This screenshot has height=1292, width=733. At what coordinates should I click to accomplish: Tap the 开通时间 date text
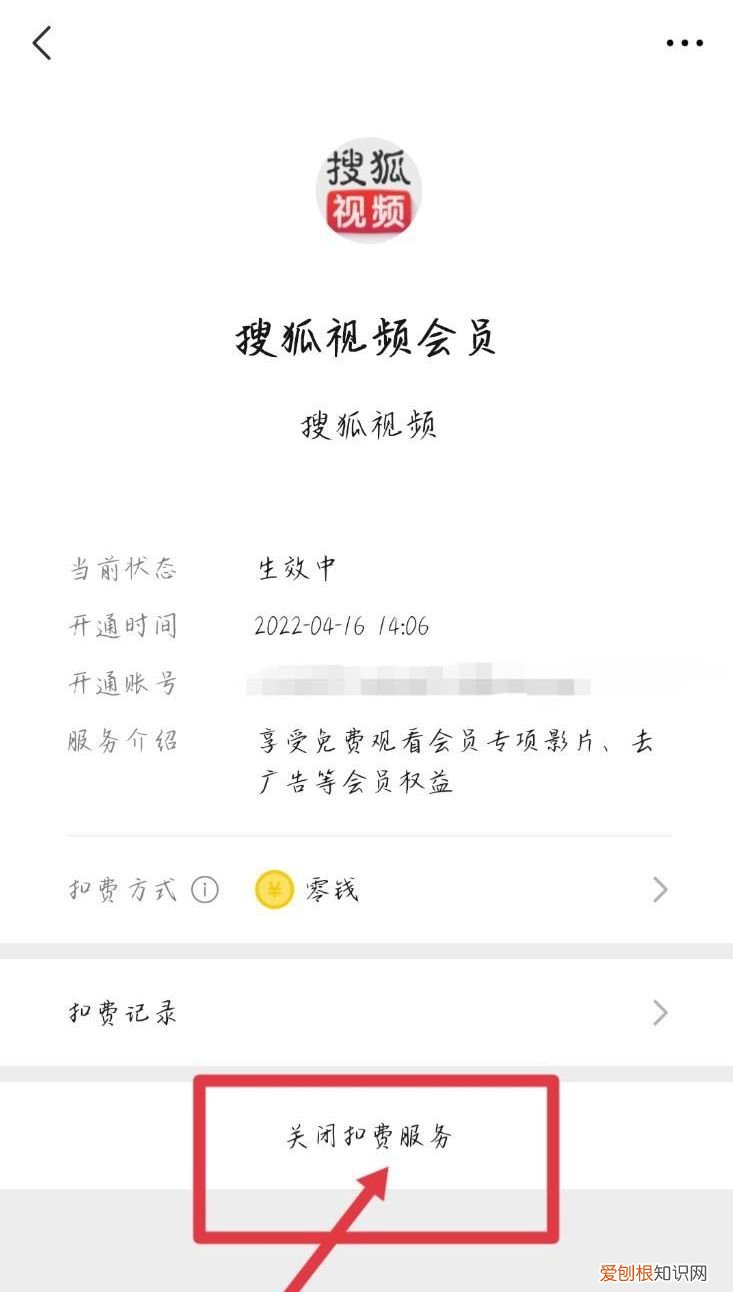340,626
